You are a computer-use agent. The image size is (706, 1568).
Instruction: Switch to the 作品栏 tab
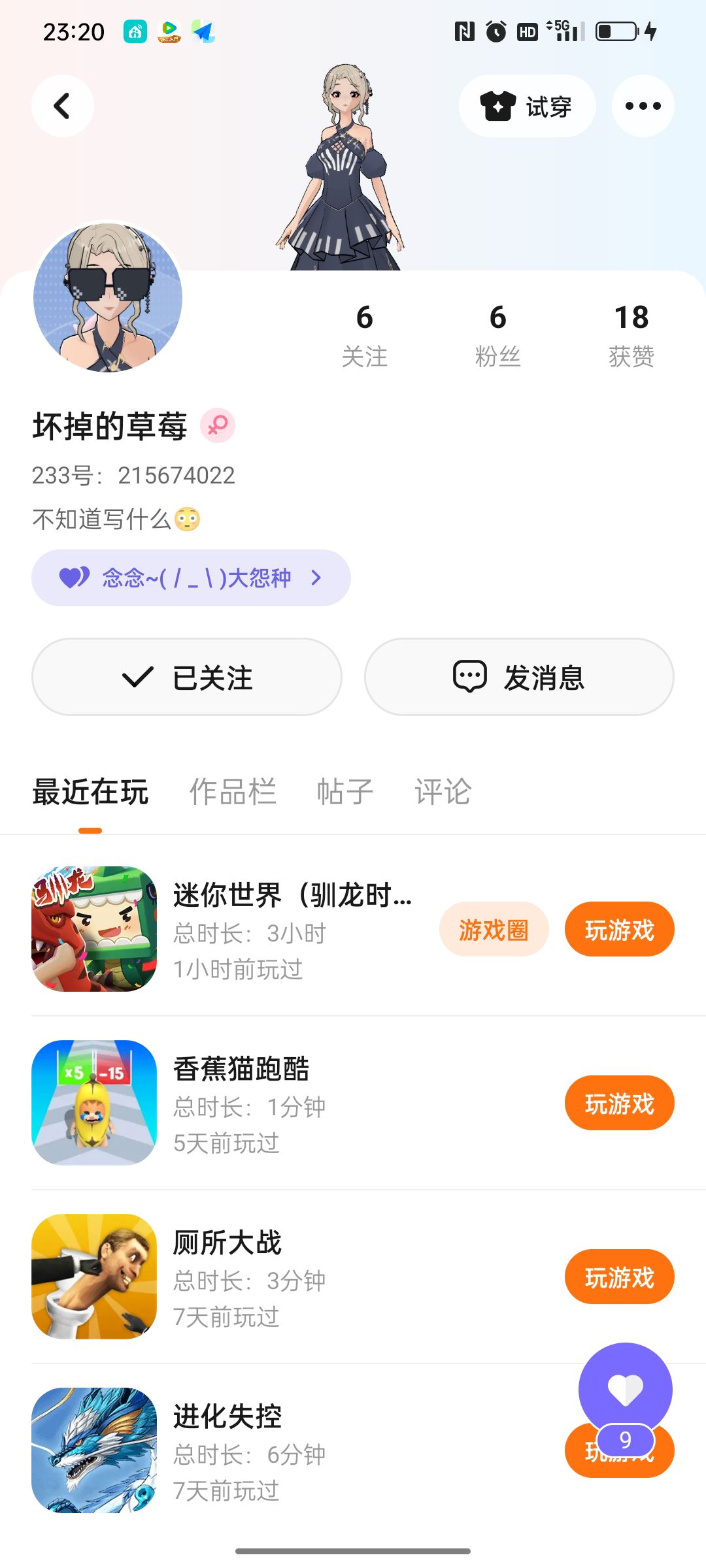tap(233, 792)
